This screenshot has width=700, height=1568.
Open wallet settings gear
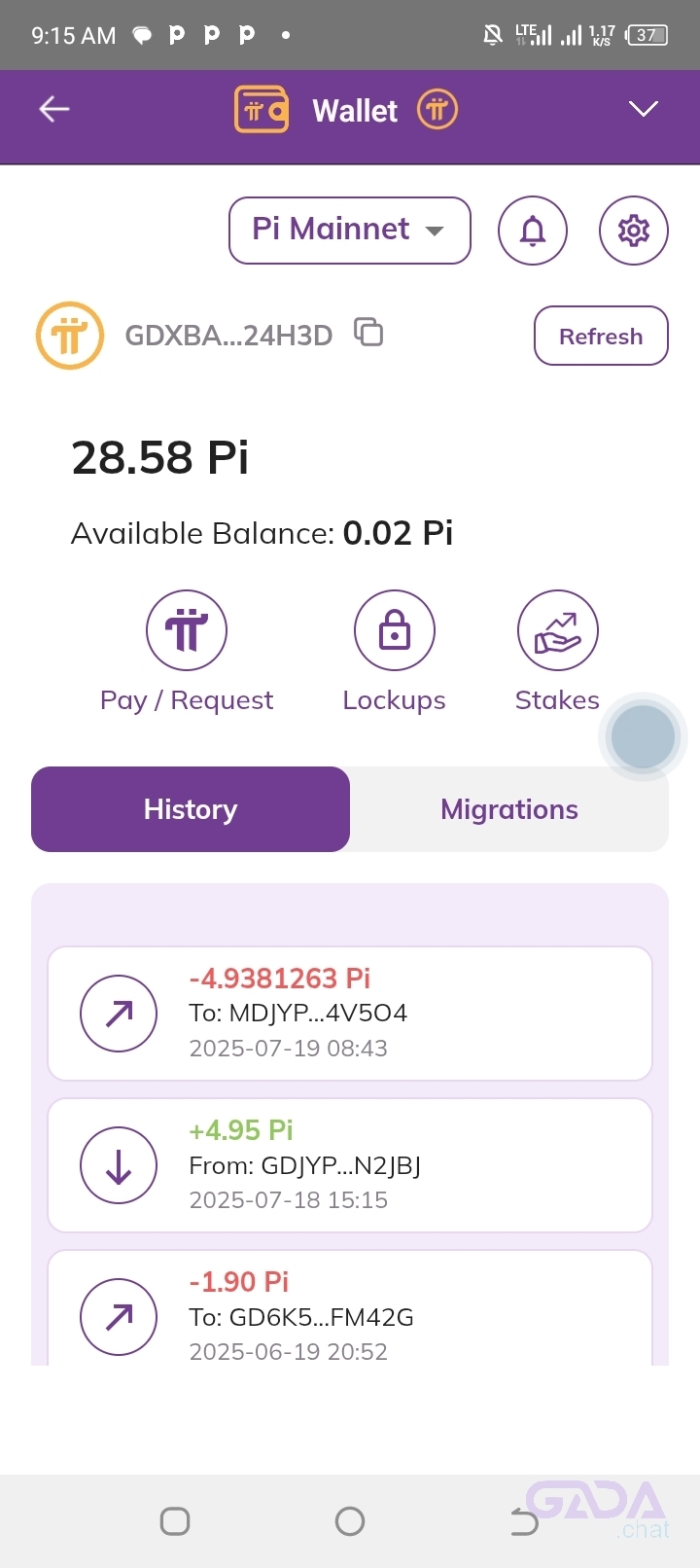click(x=634, y=231)
